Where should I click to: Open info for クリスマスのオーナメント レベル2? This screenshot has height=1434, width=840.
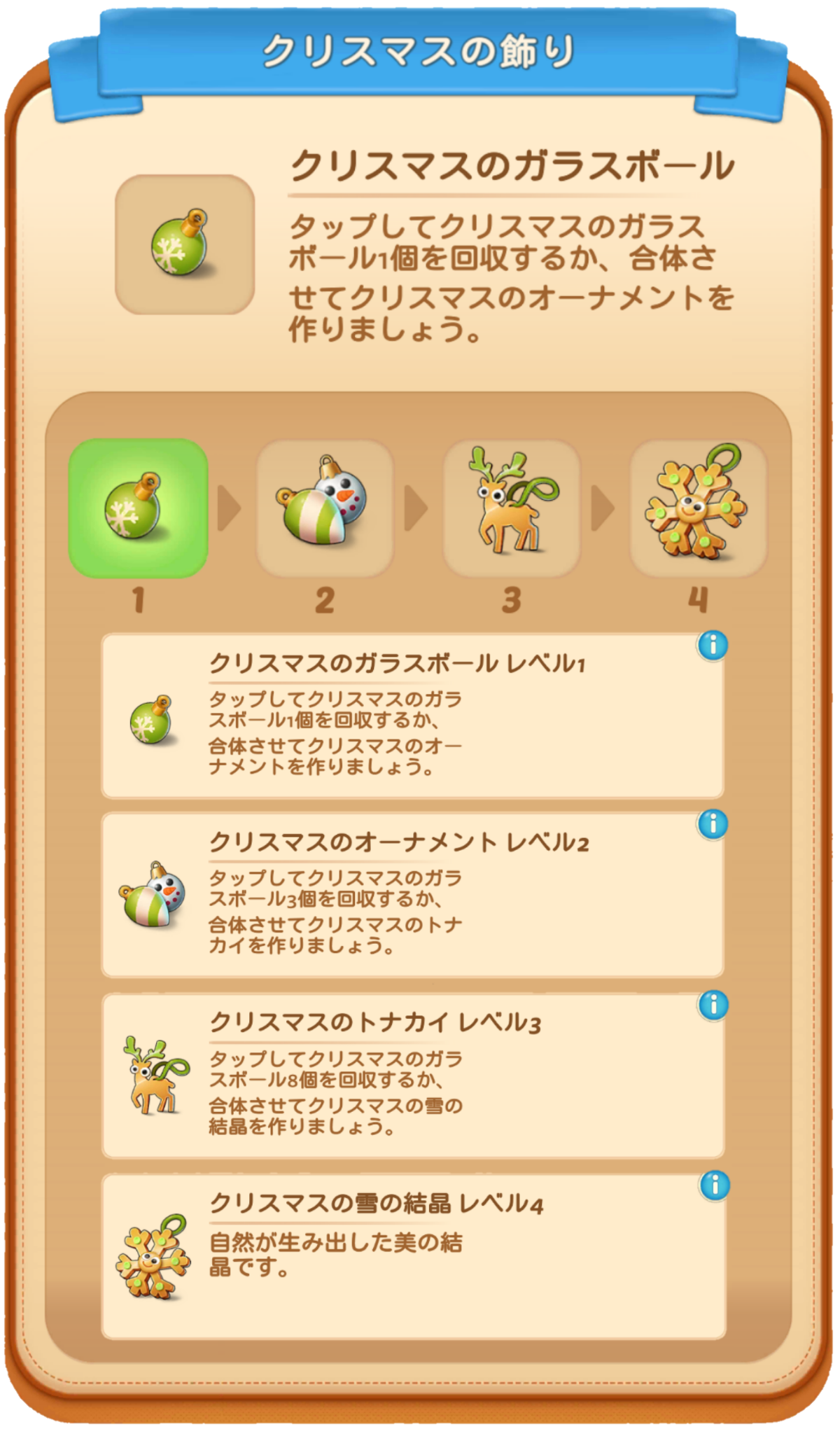tap(713, 824)
